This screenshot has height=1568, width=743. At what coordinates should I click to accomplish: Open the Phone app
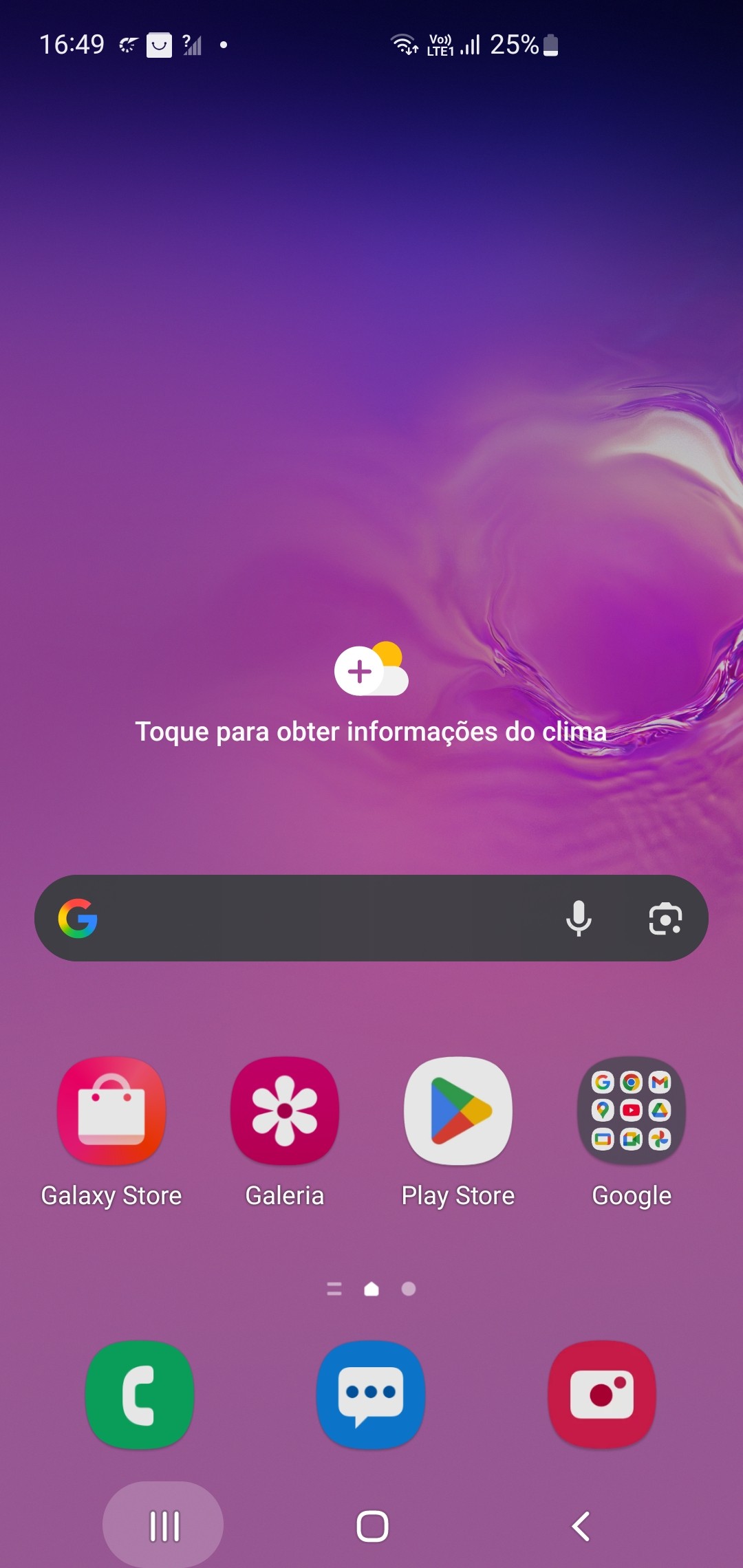(139, 1396)
